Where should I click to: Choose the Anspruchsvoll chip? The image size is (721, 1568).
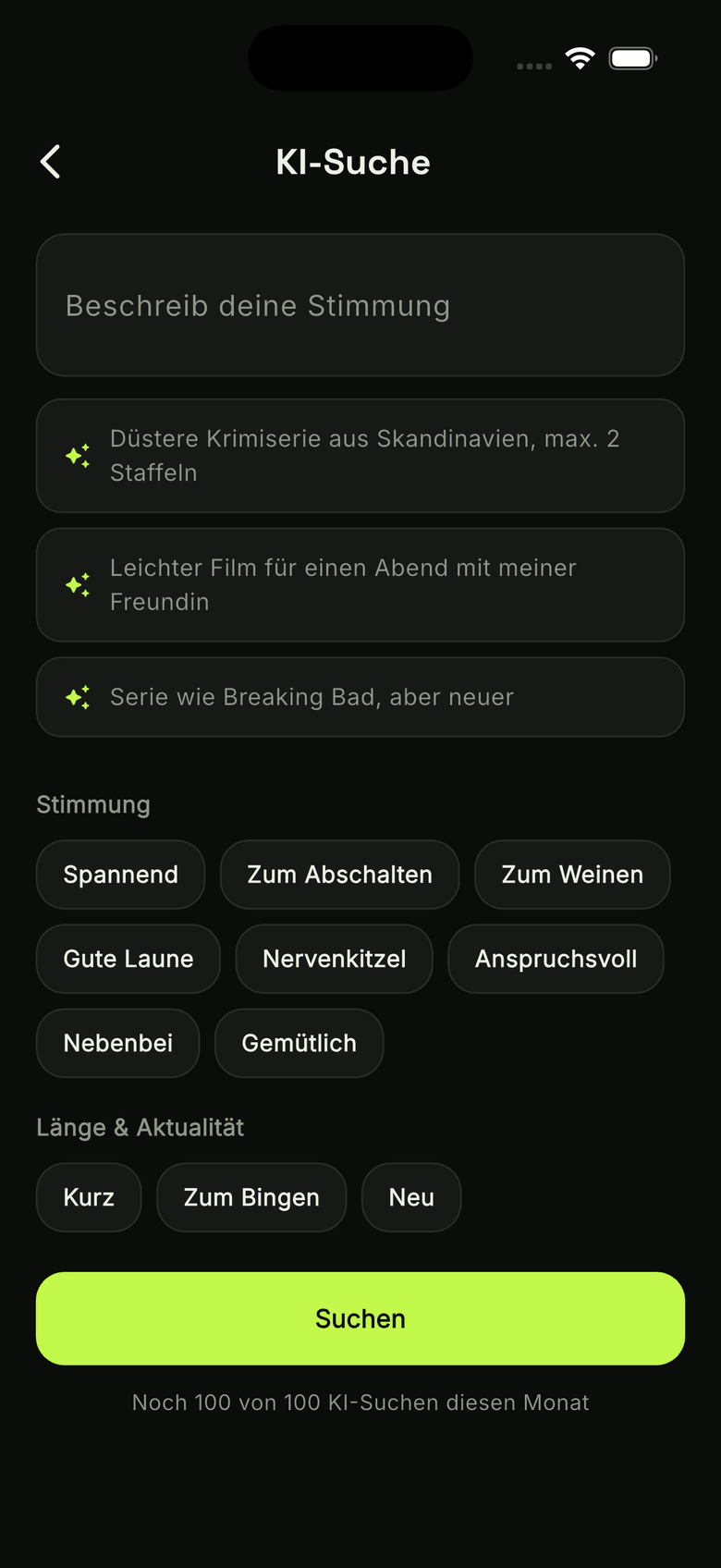click(x=556, y=959)
